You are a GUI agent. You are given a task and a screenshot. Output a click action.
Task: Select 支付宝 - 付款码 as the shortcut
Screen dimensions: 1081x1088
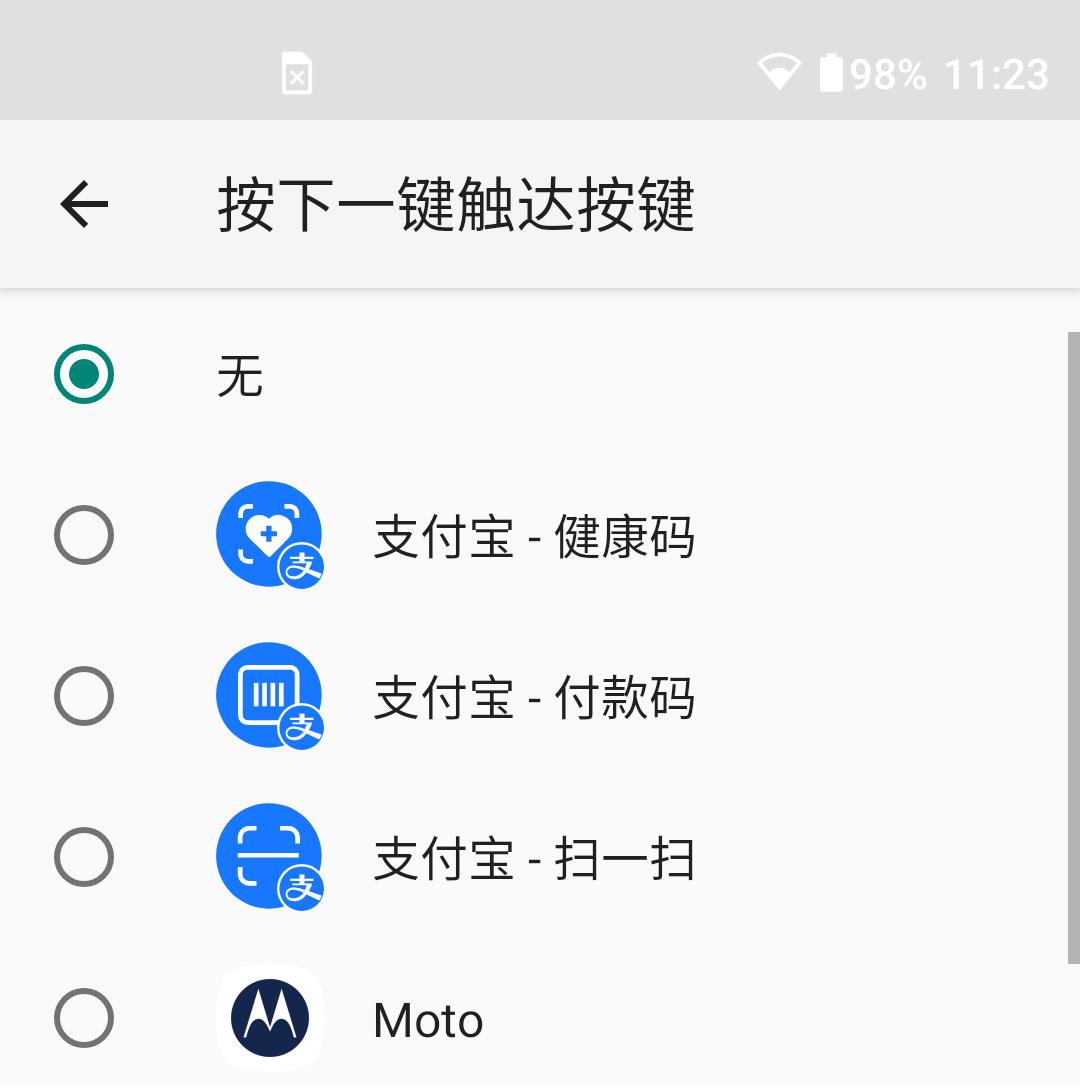point(84,696)
